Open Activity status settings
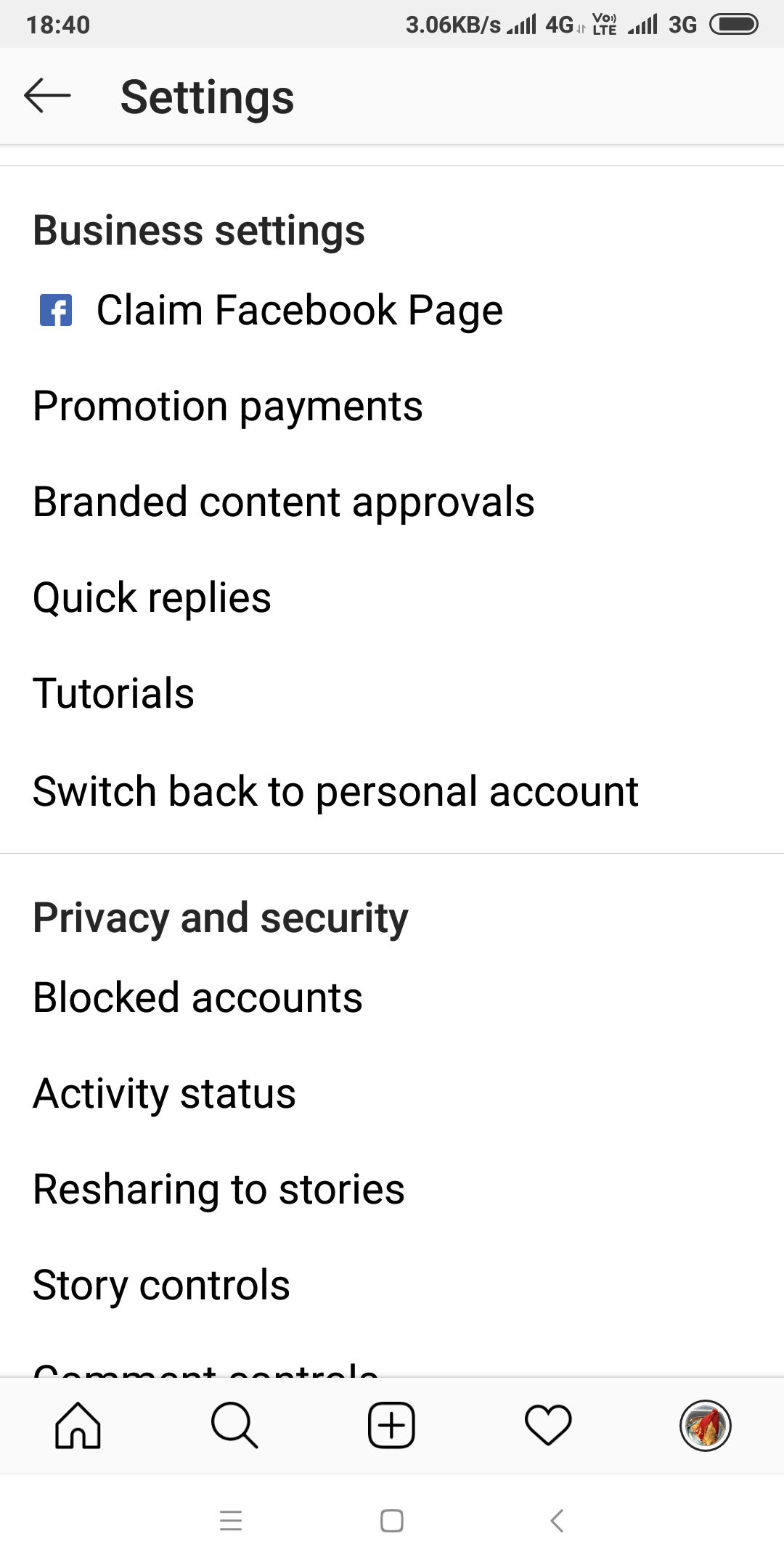The image size is (784, 1568). click(165, 1093)
